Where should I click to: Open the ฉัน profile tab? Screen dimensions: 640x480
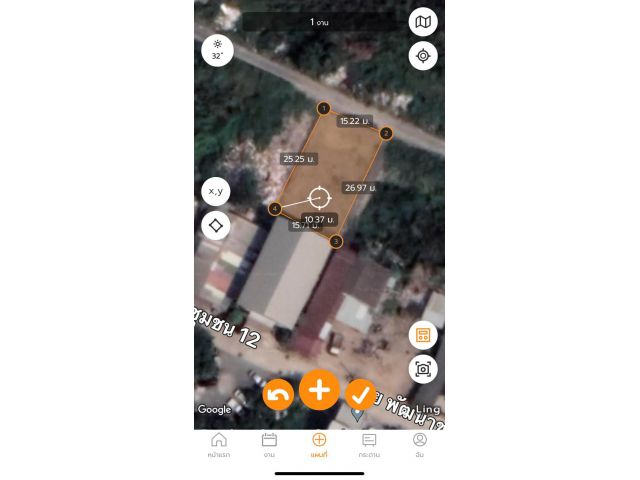click(419, 445)
